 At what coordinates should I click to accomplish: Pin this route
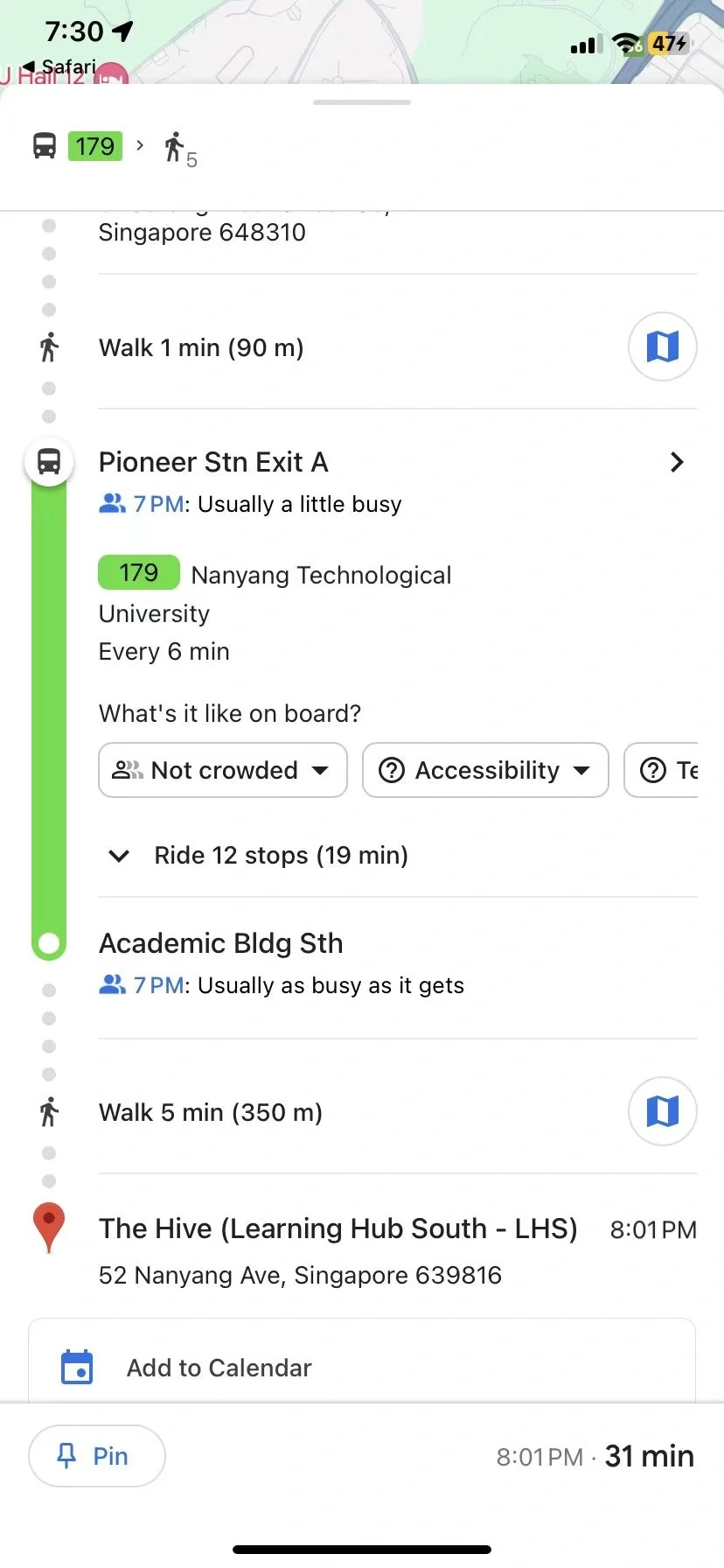(97, 1456)
